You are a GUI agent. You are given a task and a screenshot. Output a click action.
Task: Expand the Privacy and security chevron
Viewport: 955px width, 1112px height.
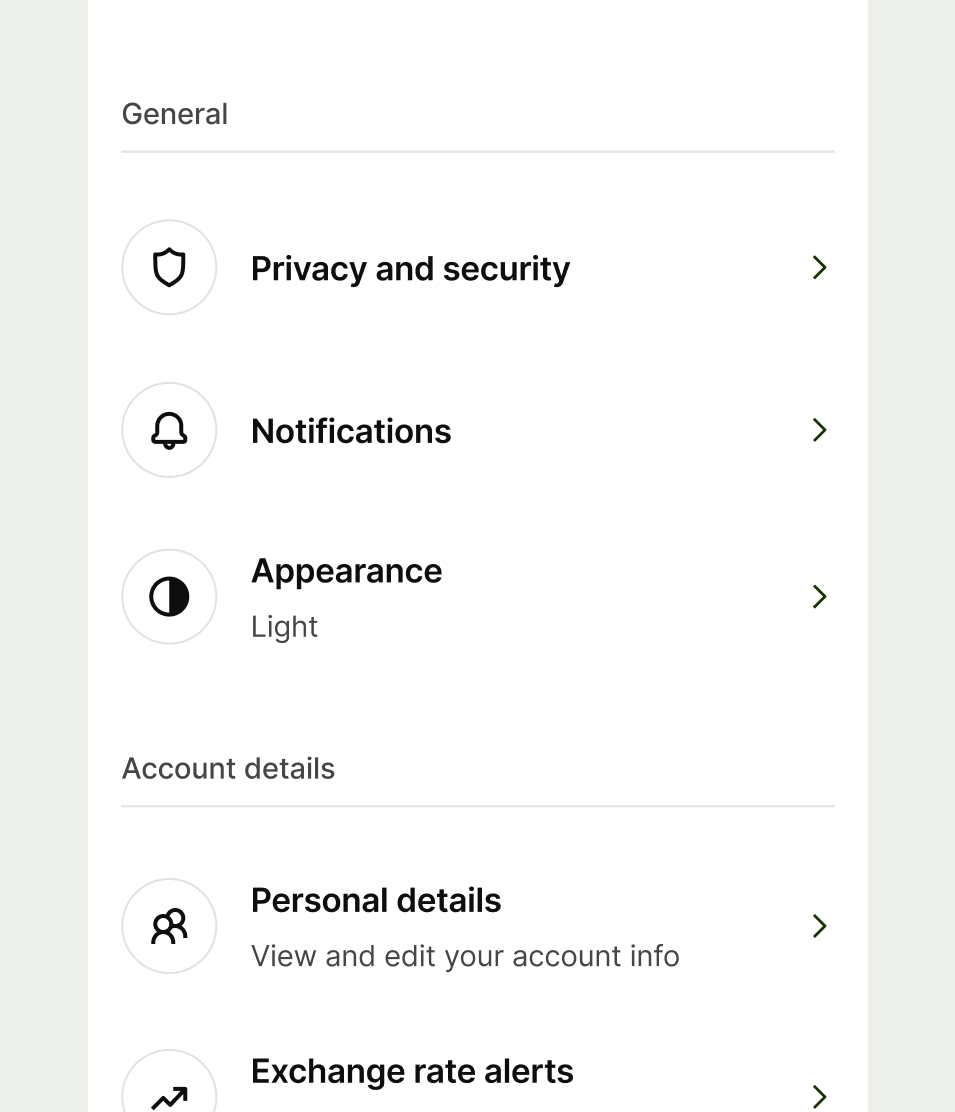819,267
